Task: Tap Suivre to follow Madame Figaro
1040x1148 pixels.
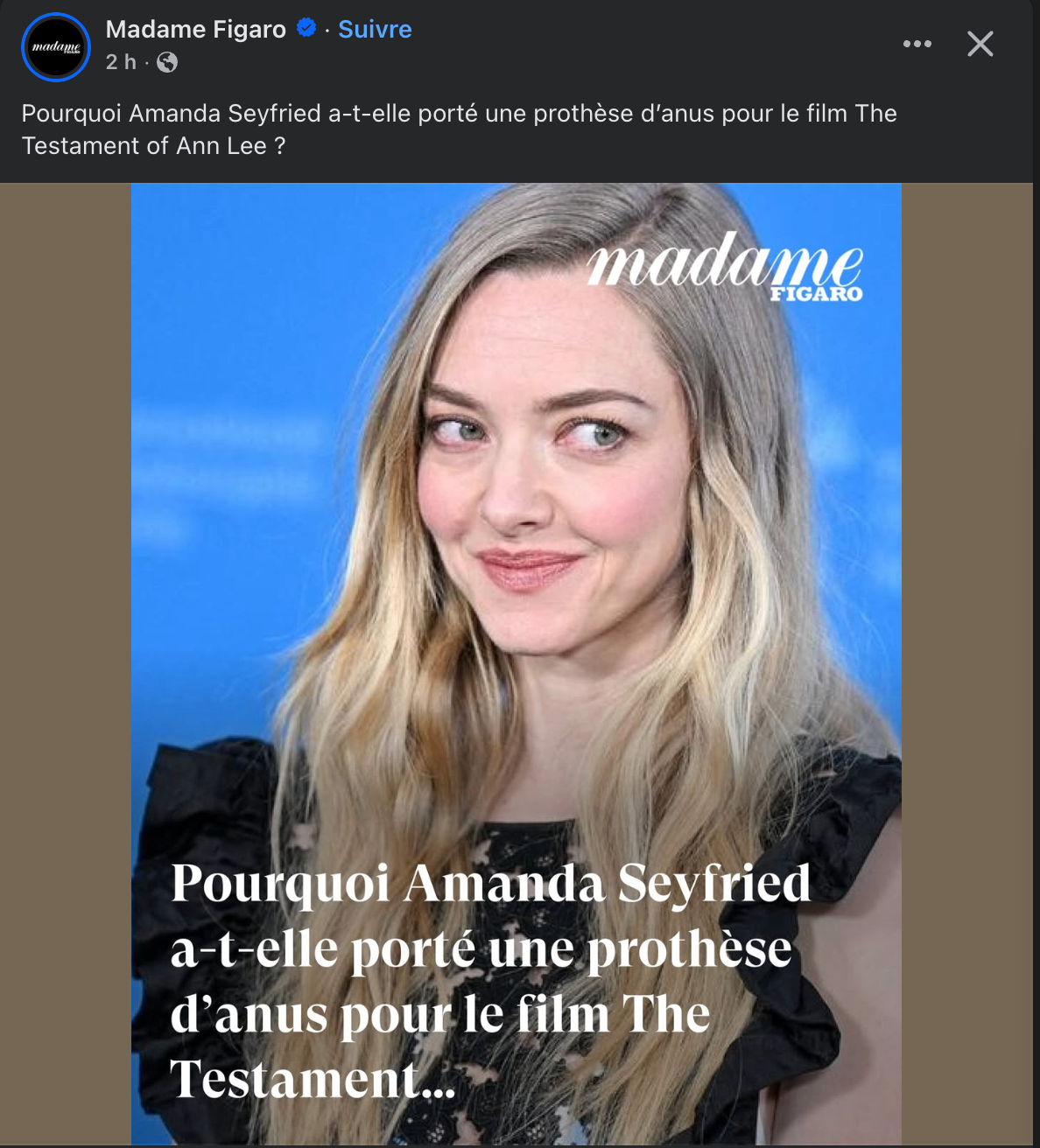Action: tap(375, 30)
